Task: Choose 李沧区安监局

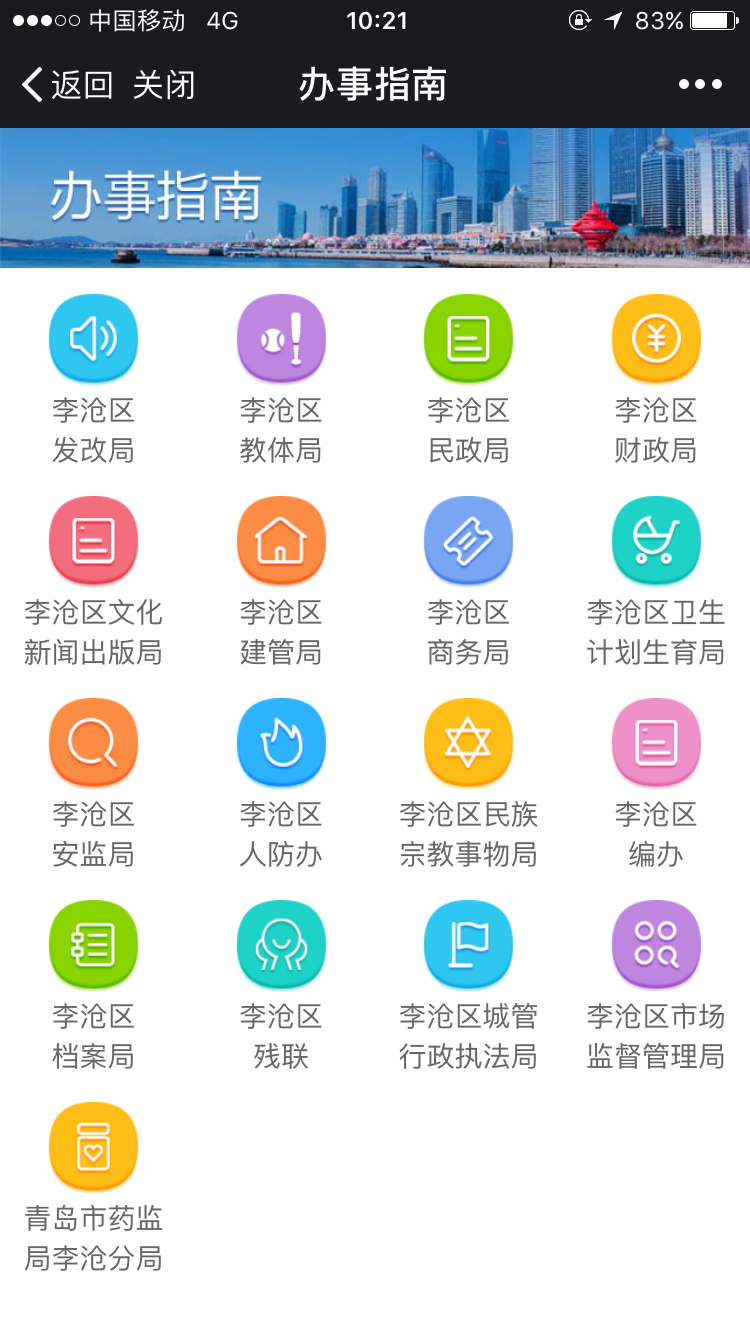Action: (93, 744)
